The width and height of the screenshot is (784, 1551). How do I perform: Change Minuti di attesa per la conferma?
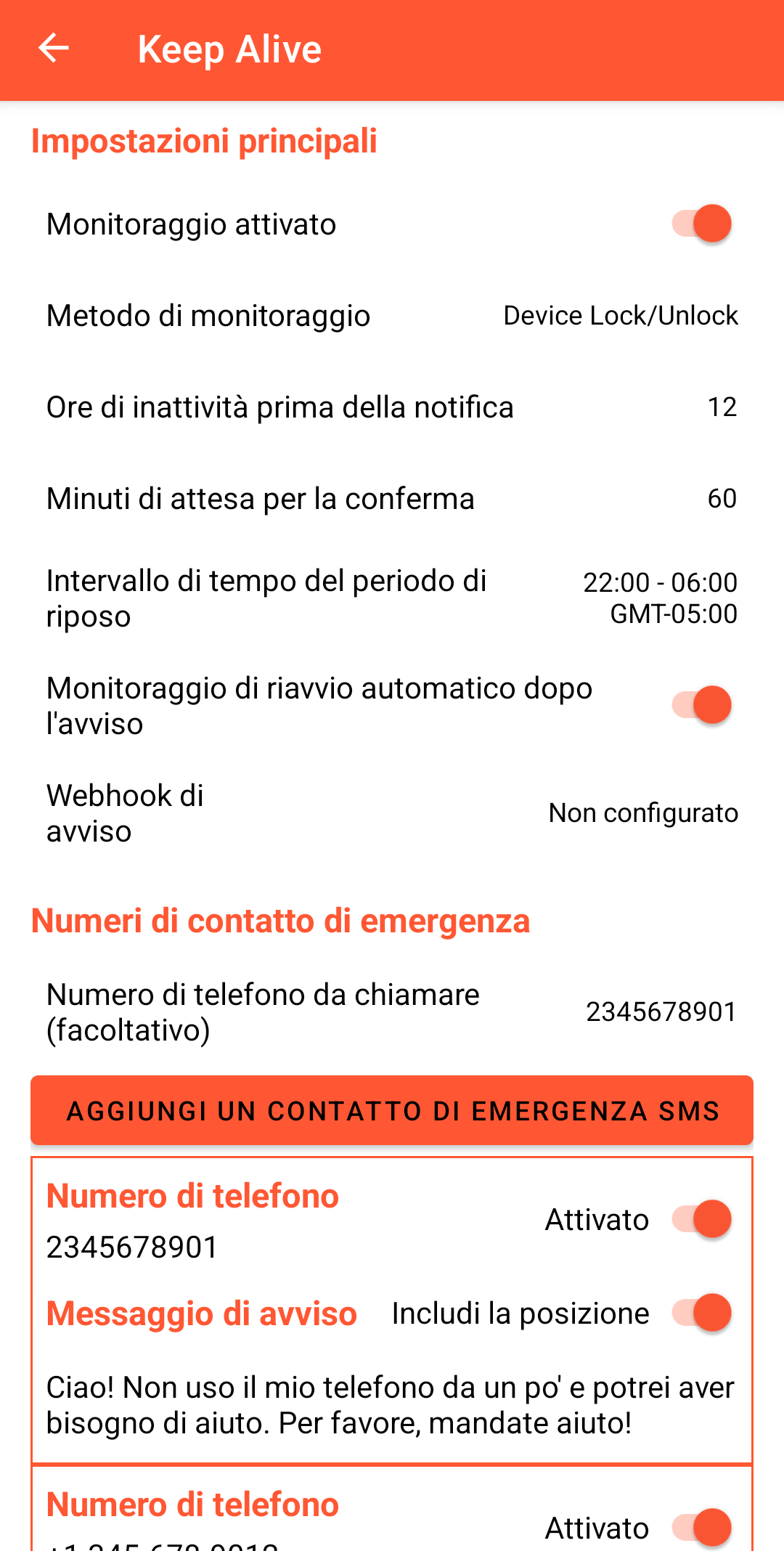click(392, 499)
